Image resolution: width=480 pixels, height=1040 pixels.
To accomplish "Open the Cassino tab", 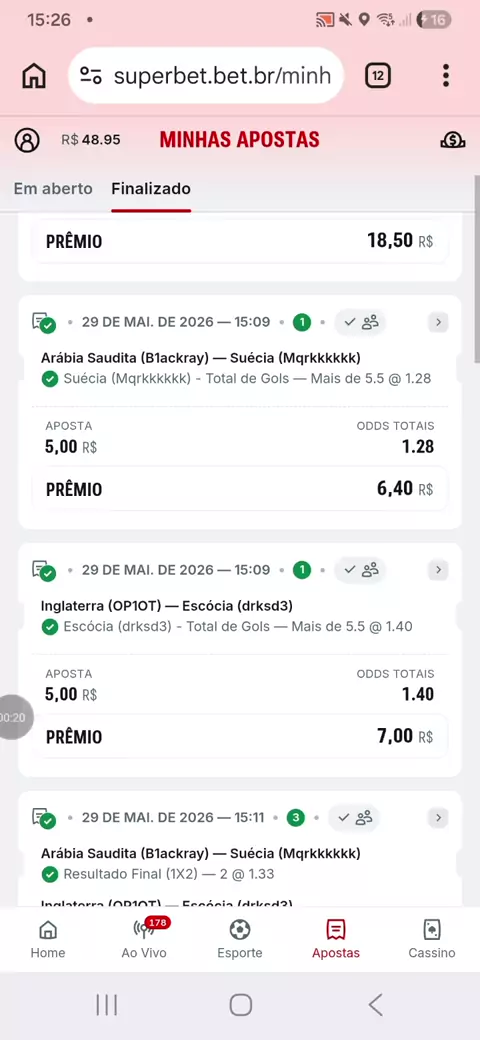I will [432, 939].
